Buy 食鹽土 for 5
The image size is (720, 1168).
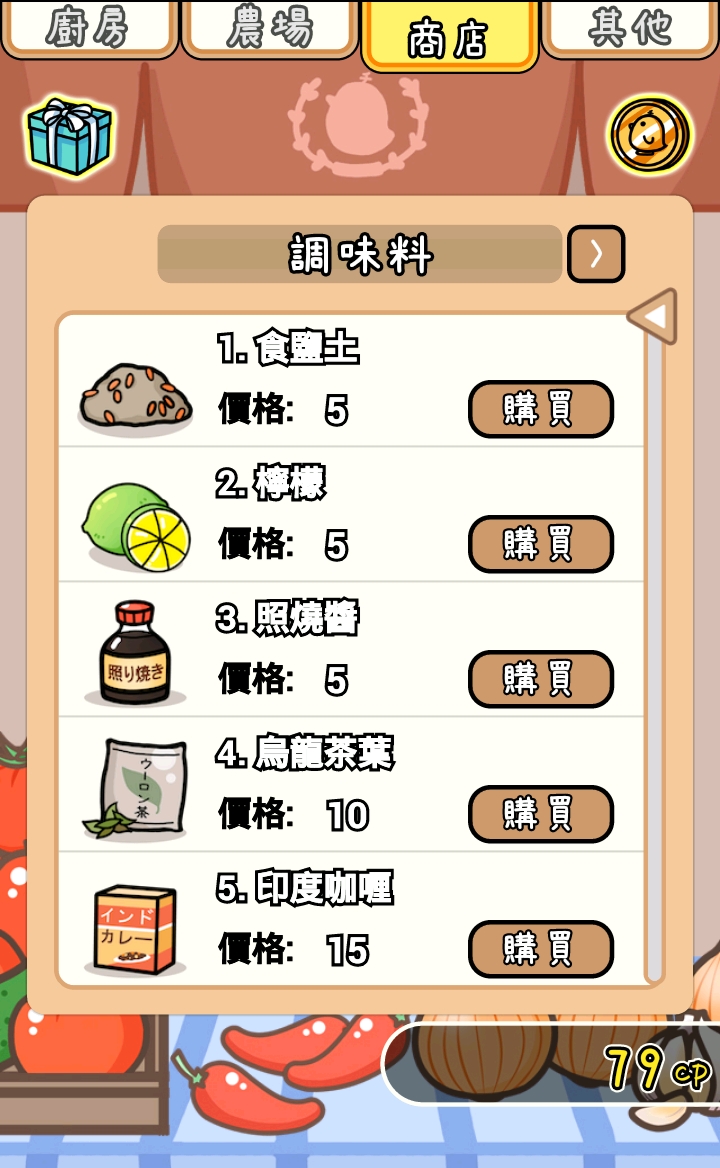540,409
